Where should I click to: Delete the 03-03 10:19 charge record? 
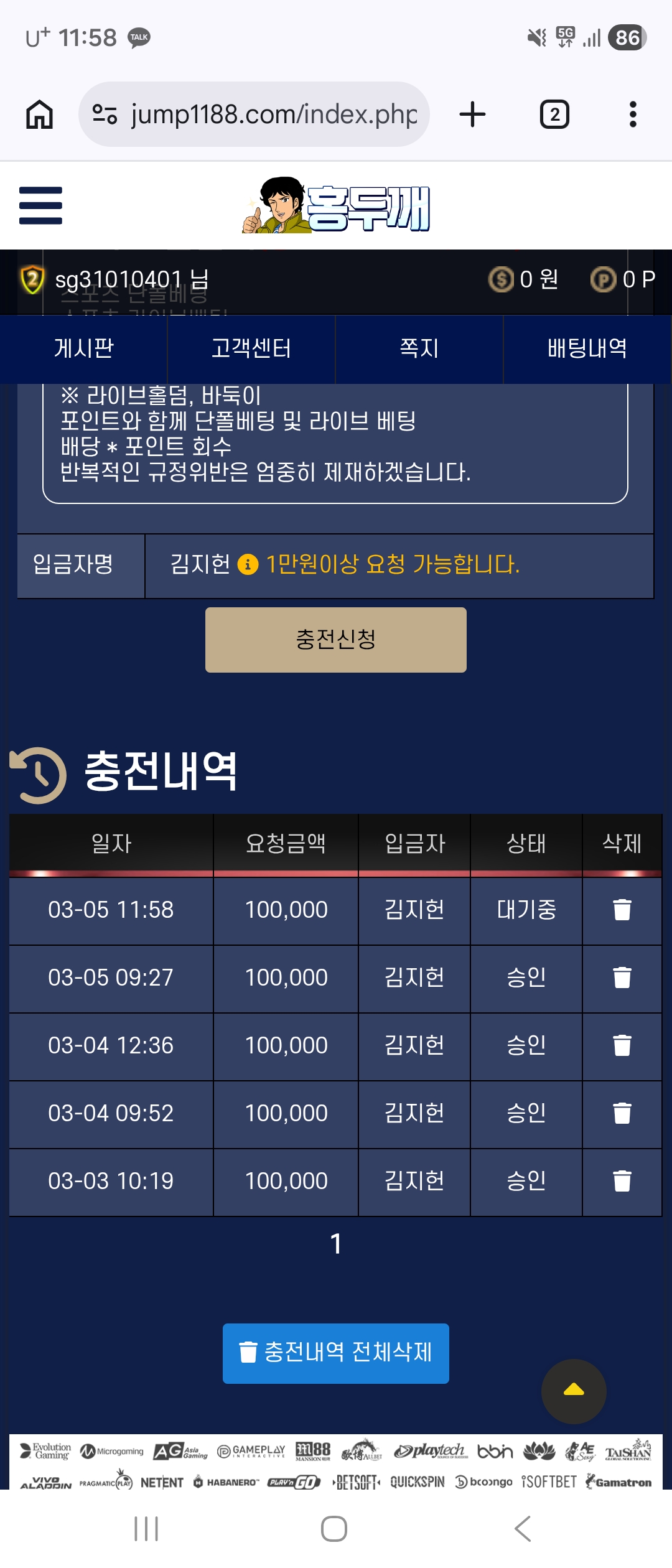(x=622, y=1181)
